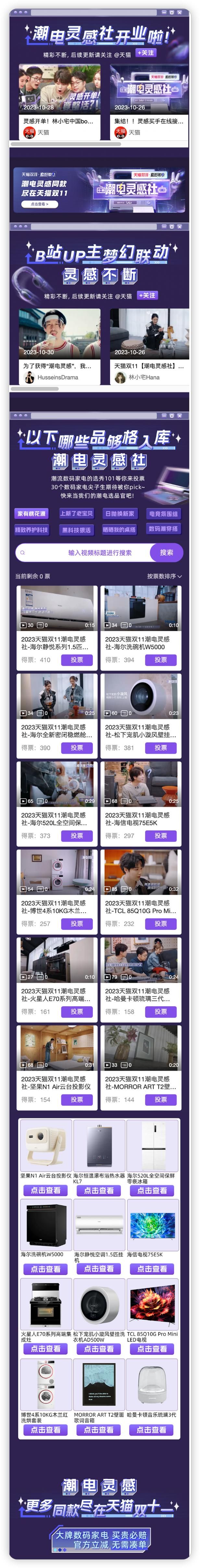Expand the 按票数排序 sort dropdown
This screenshot has width=200, height=1568.
(164, 576)
